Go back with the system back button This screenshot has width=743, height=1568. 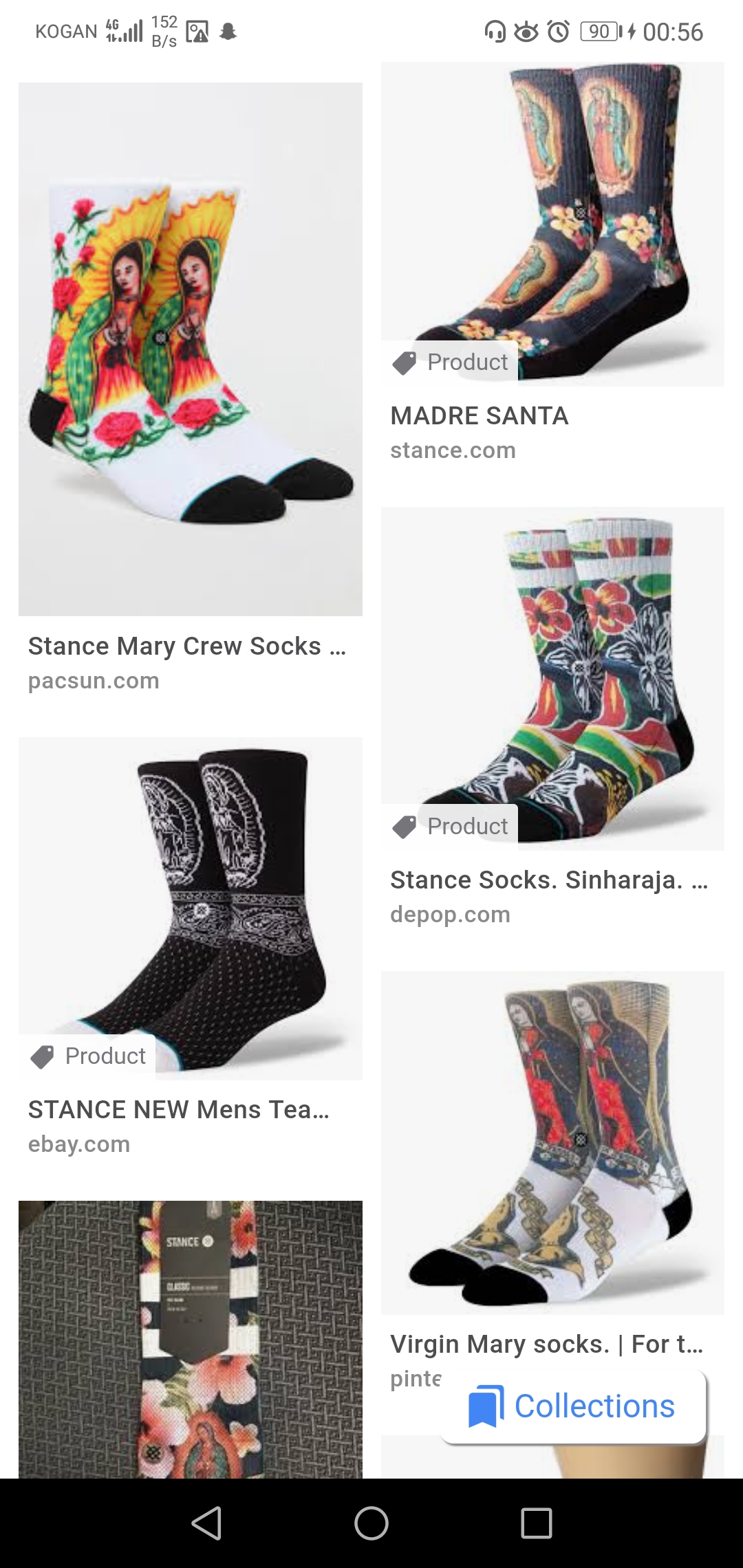click(206, 1523)
